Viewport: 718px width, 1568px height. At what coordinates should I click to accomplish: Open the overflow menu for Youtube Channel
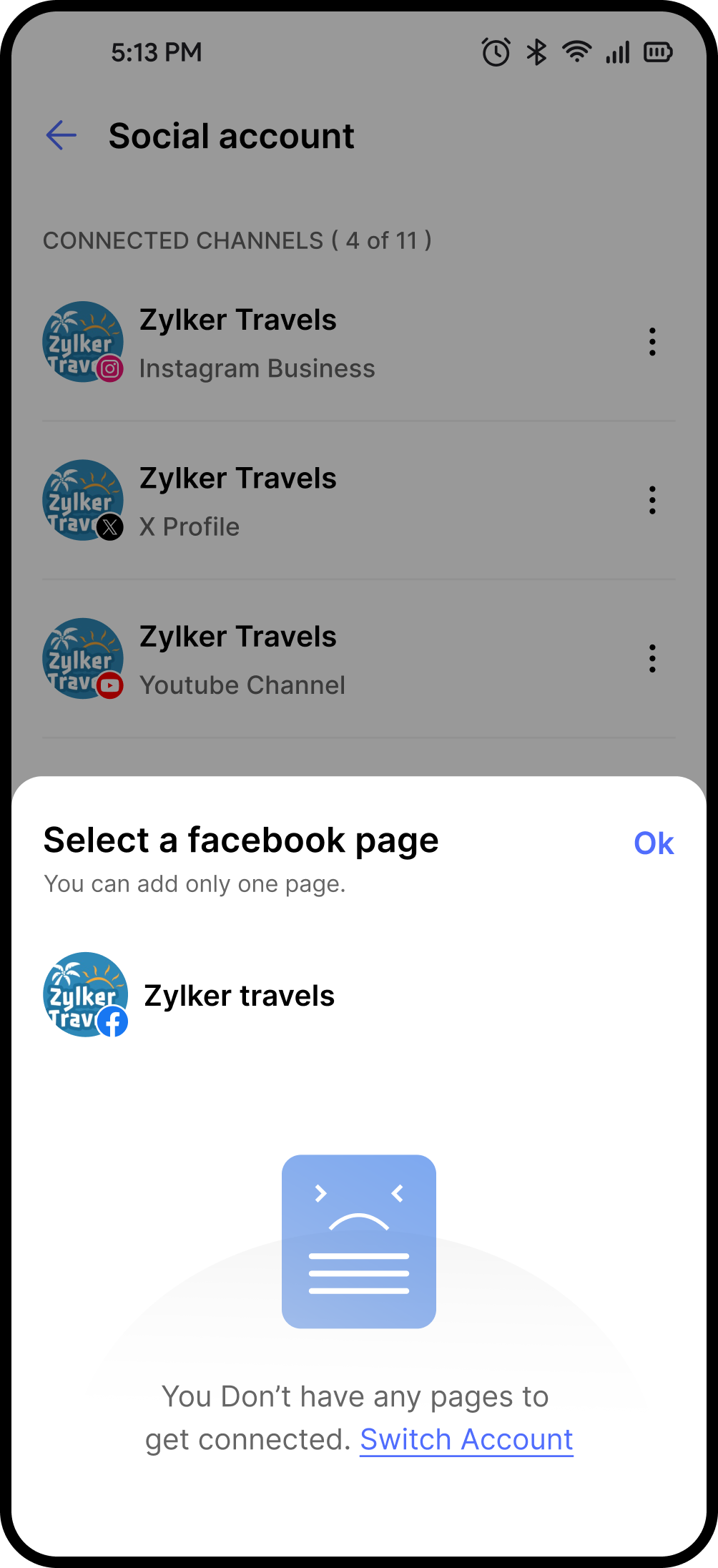point(652,658)
